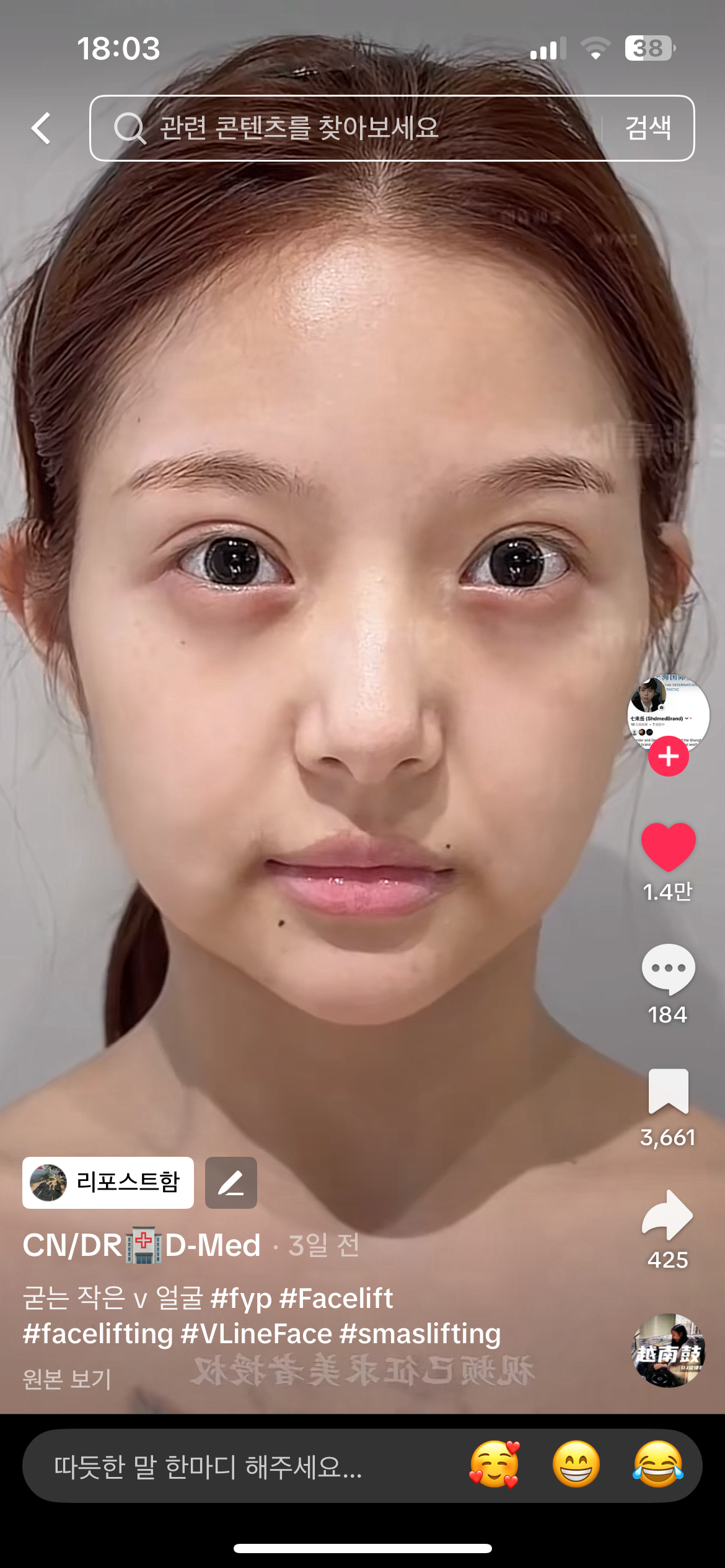Follow the creator with the red plus
The height and width of the screenshot is (1568, 725).
668,756
